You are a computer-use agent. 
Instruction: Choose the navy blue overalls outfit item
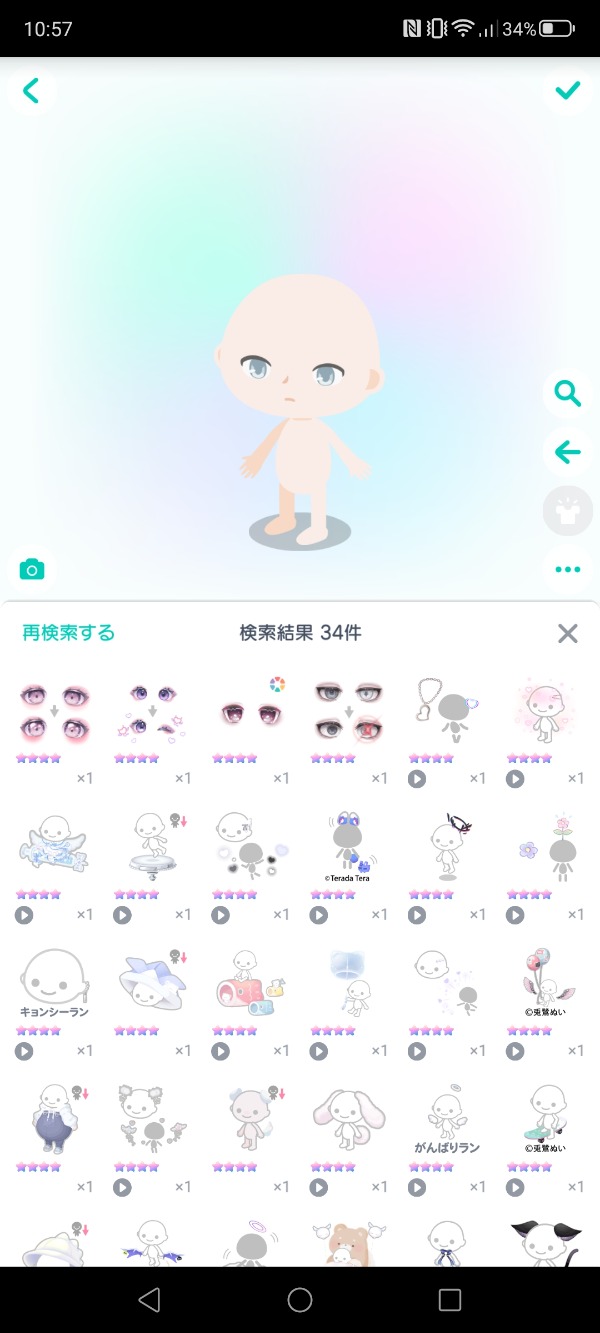coord(54,1118)
